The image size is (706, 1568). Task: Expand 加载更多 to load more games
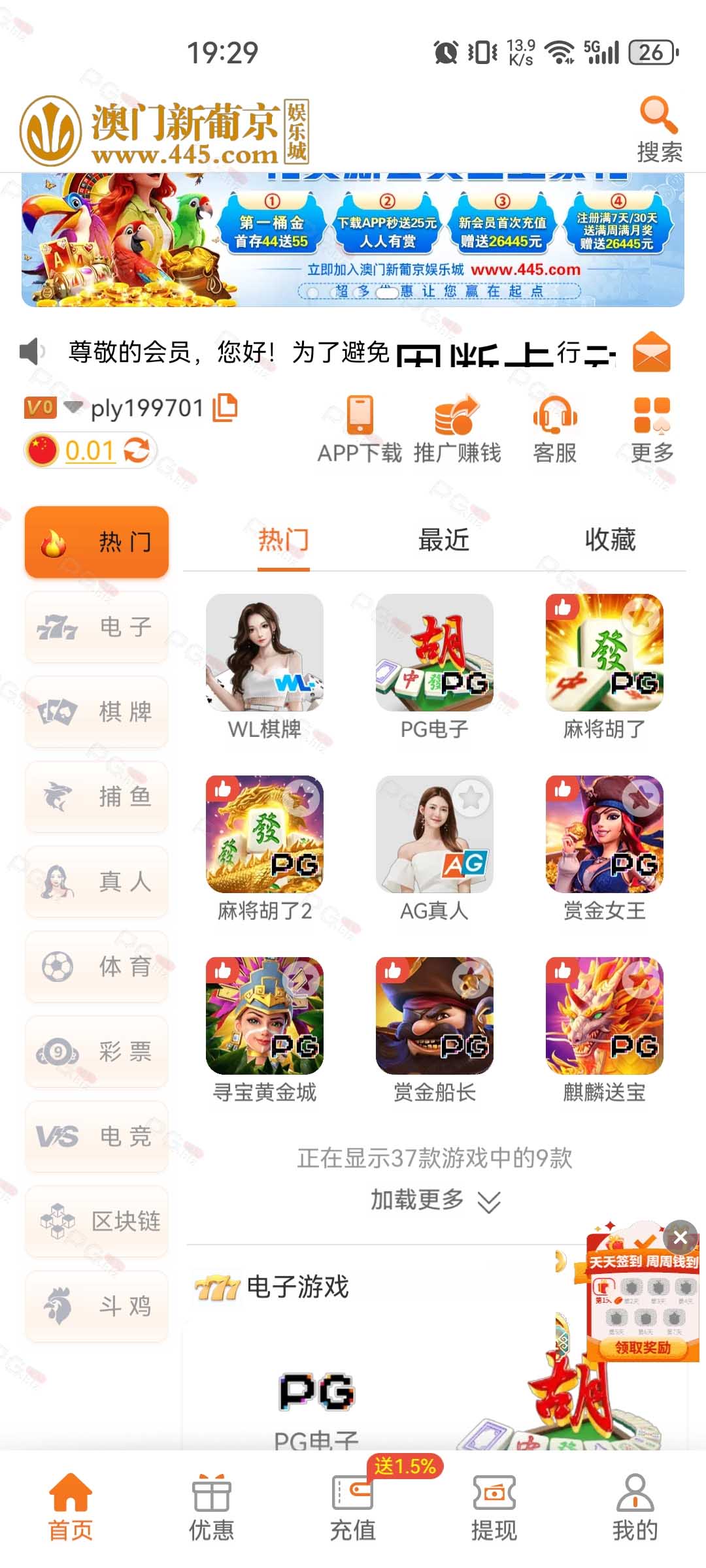(x=435, y=1200)
